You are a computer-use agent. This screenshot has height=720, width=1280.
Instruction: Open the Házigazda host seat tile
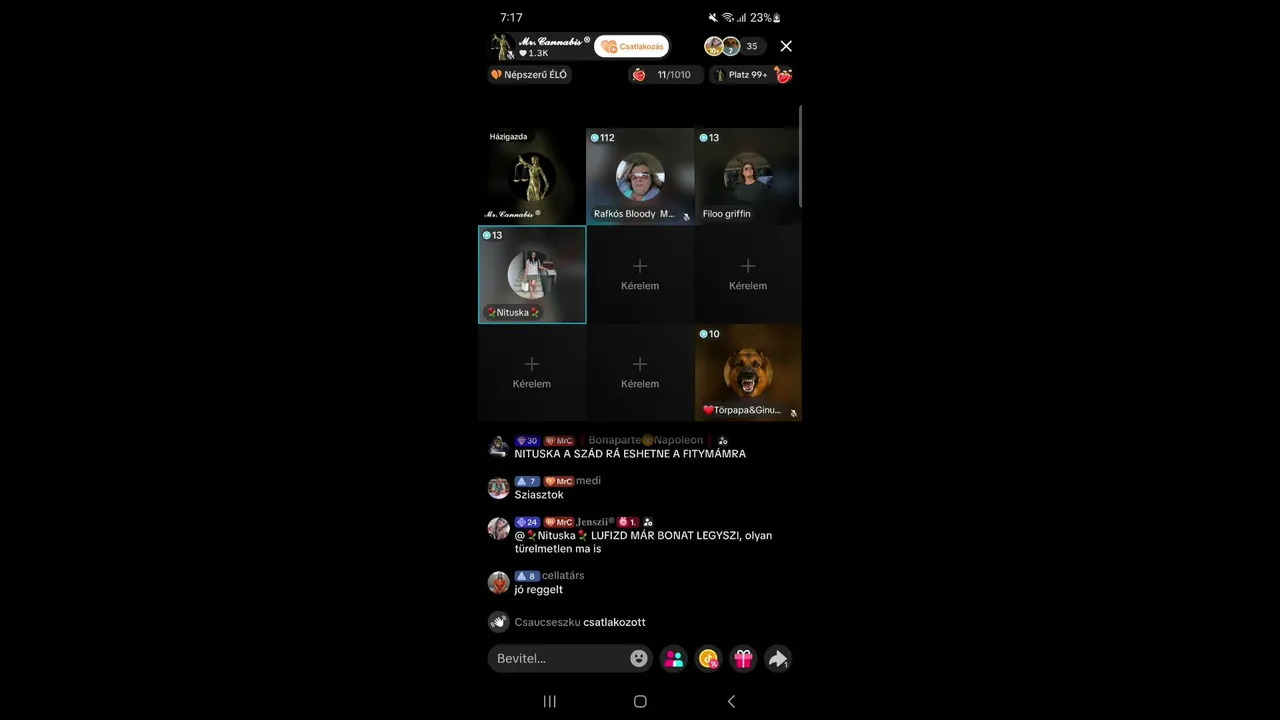532,177
